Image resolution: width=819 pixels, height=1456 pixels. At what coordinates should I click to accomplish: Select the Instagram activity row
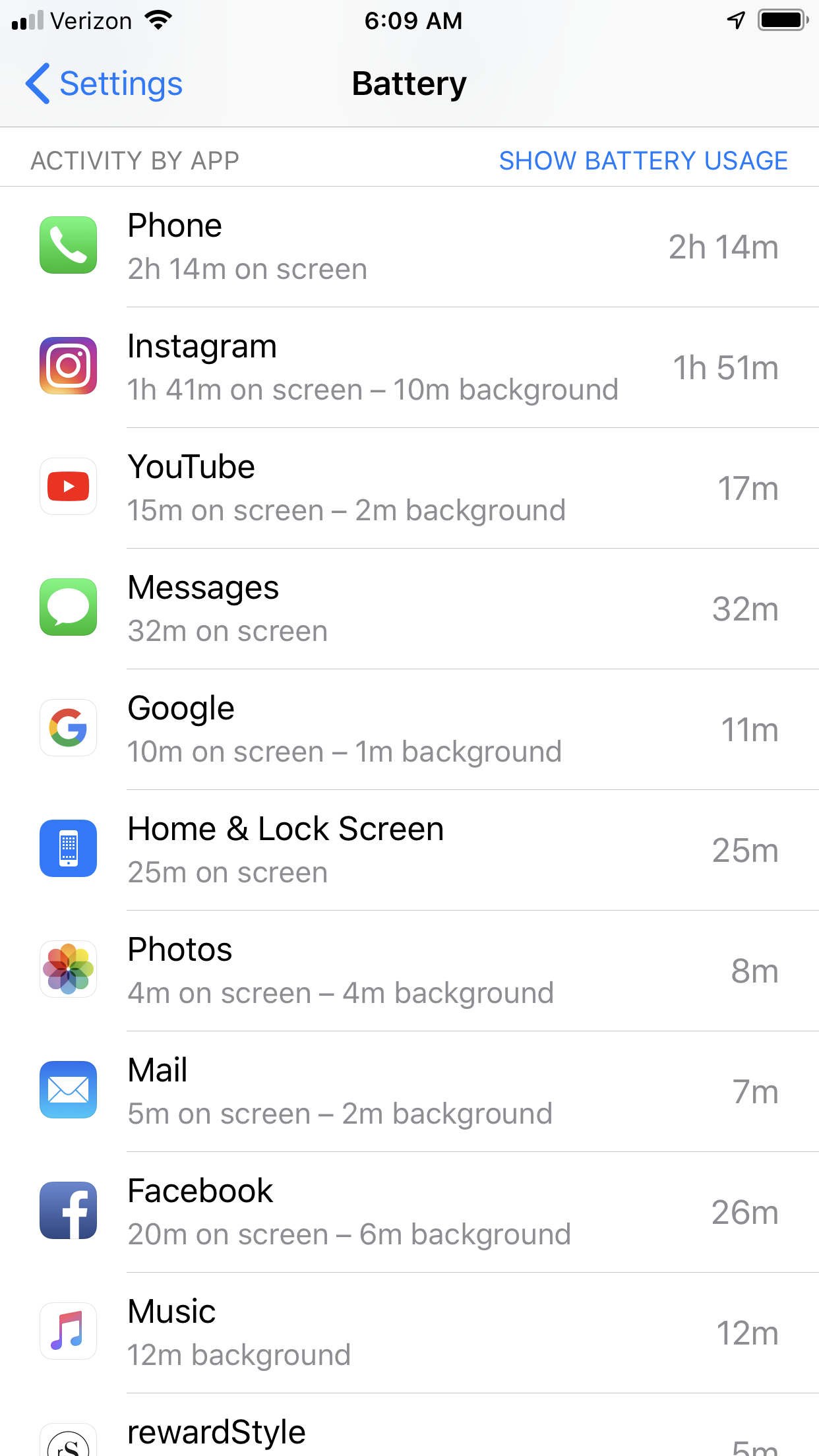pyautogui.click(x=409, y=368)
